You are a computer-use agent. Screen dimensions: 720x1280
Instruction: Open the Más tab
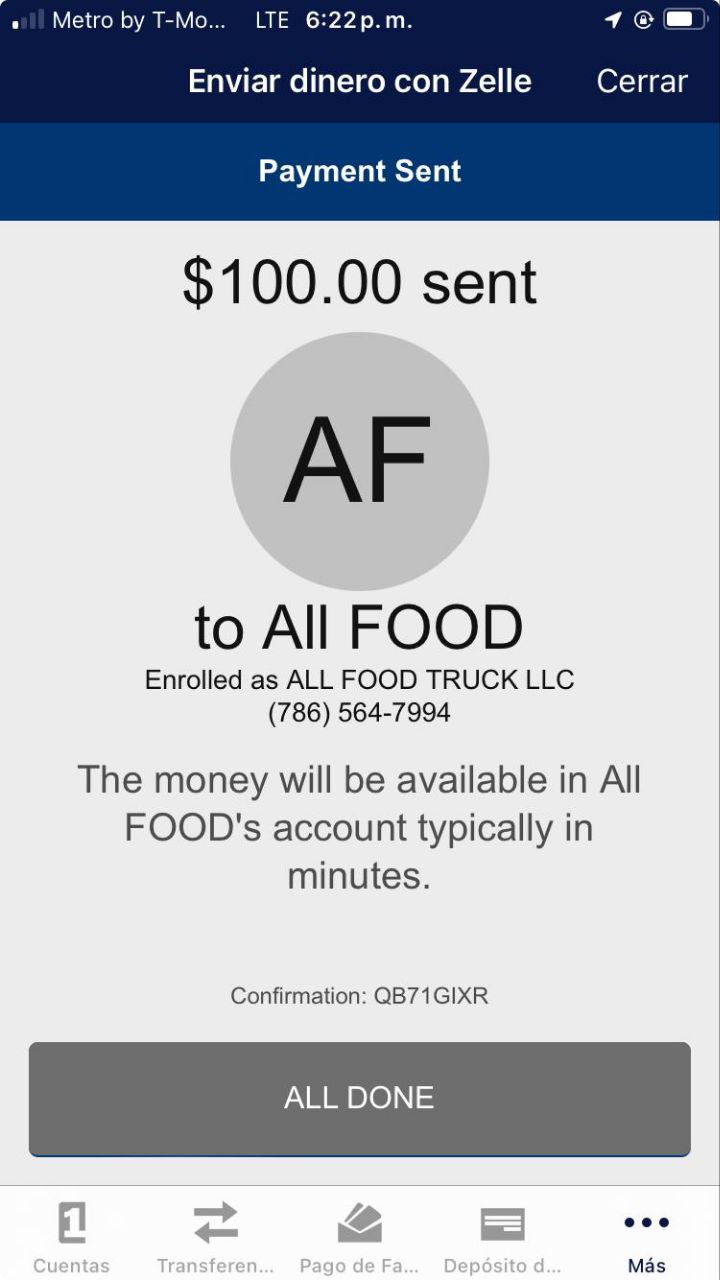tap(646, 1236)
